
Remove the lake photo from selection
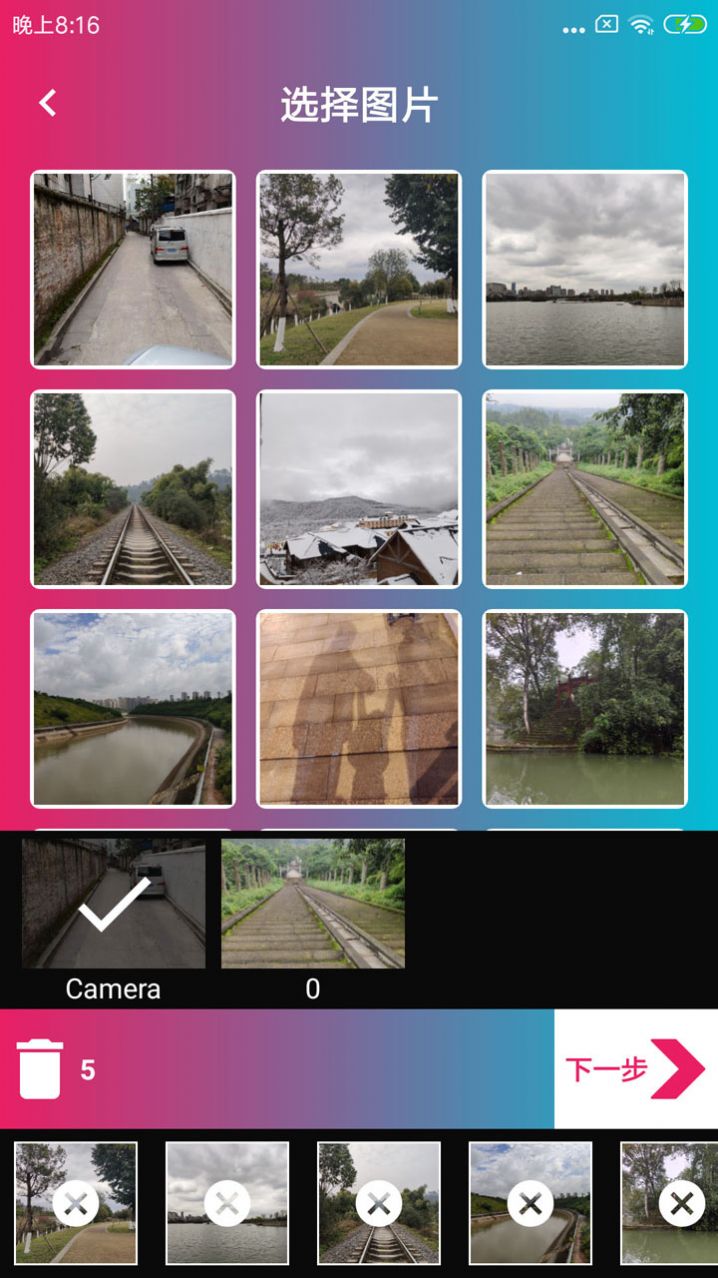pyautogui.click(x=227, y=1204)
